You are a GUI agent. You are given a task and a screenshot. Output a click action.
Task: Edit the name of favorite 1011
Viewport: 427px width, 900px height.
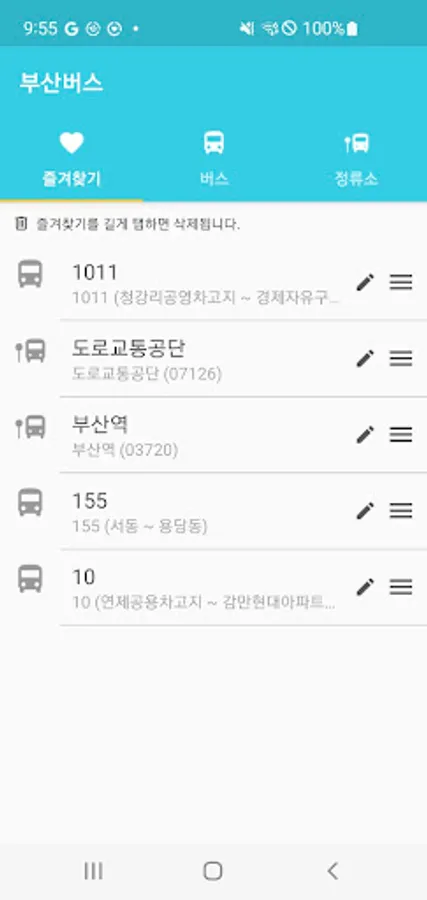pos(365,282)
